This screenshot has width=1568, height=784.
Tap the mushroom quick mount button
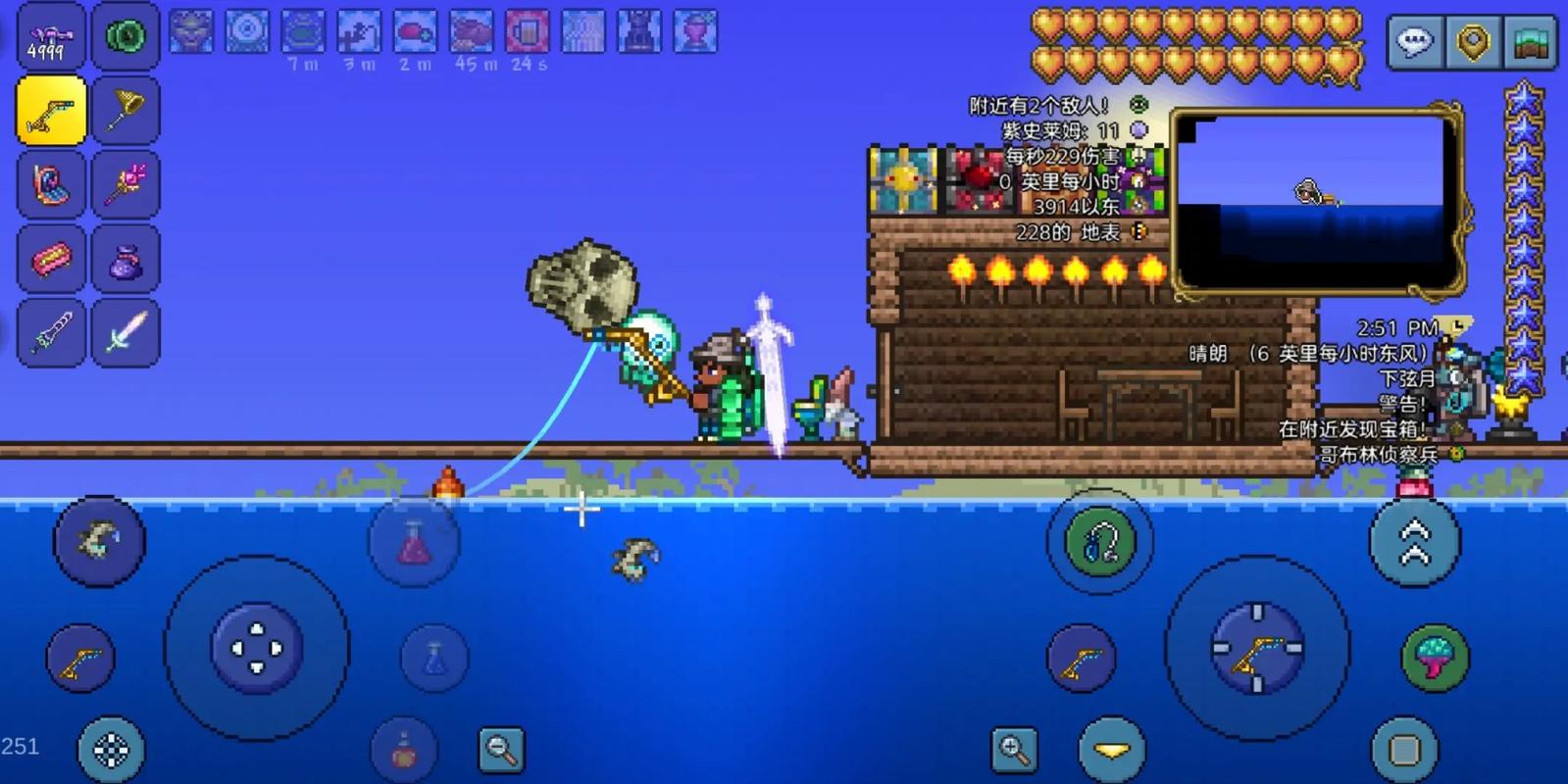coord(1435,656)
